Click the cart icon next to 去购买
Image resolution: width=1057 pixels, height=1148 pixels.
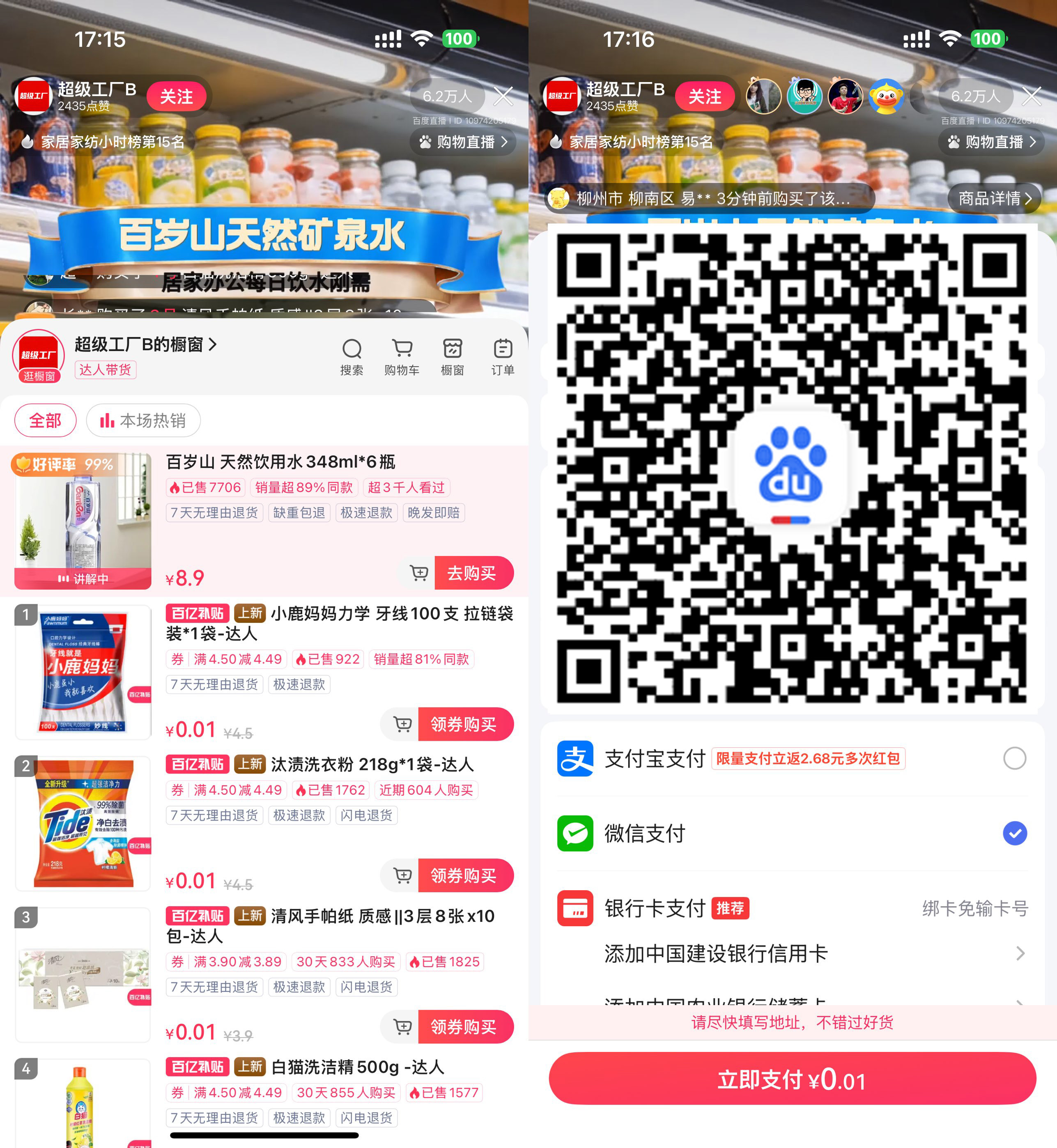[418, 573]
